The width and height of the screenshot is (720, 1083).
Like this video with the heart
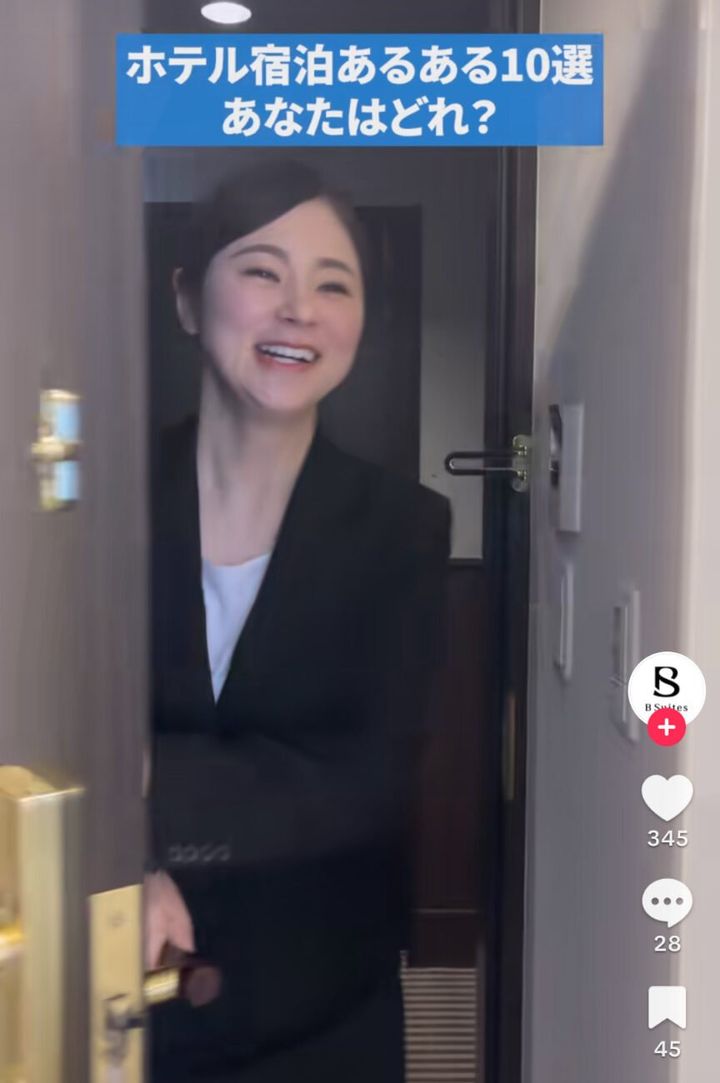[666, 797]
